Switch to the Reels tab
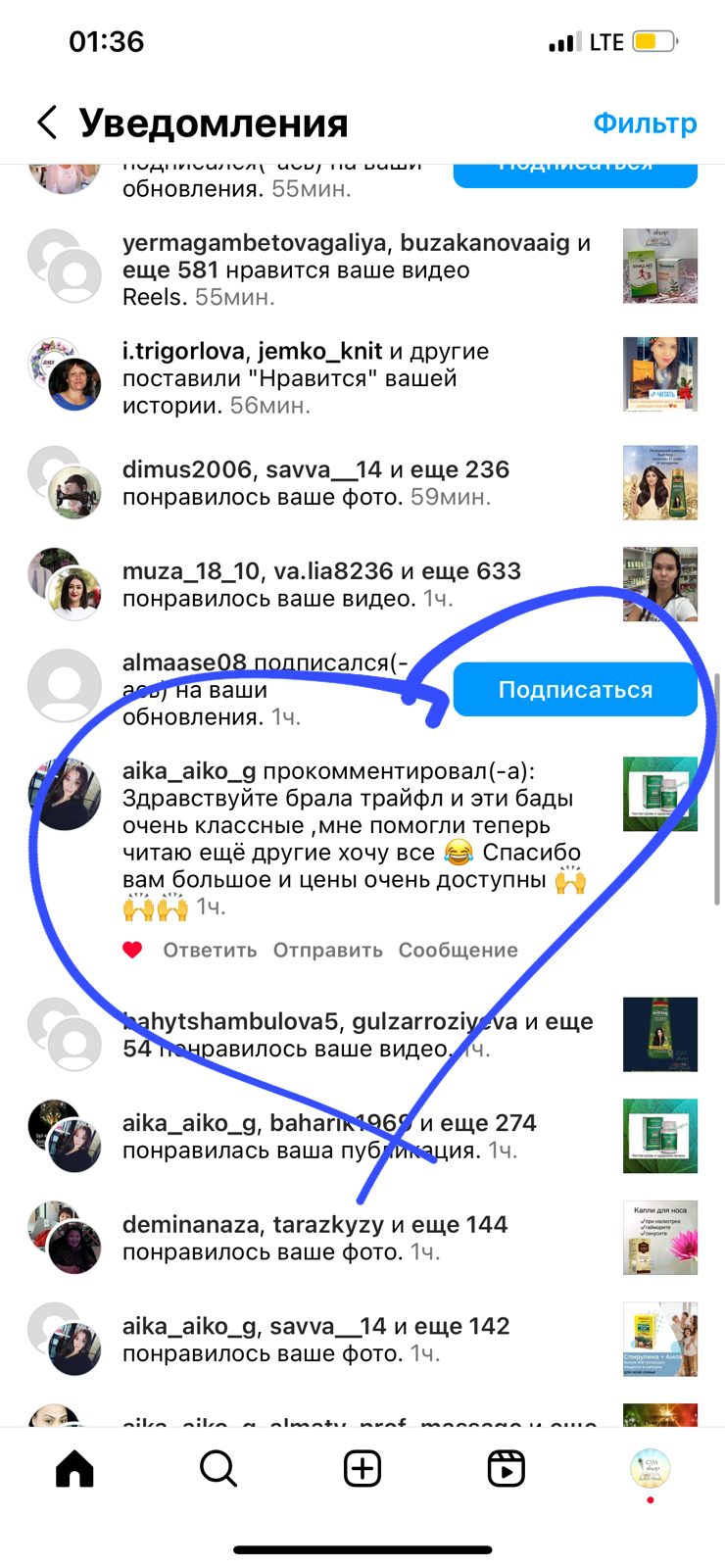Viewport: 725px width, 1568px height. click(x=506, y=1469)
